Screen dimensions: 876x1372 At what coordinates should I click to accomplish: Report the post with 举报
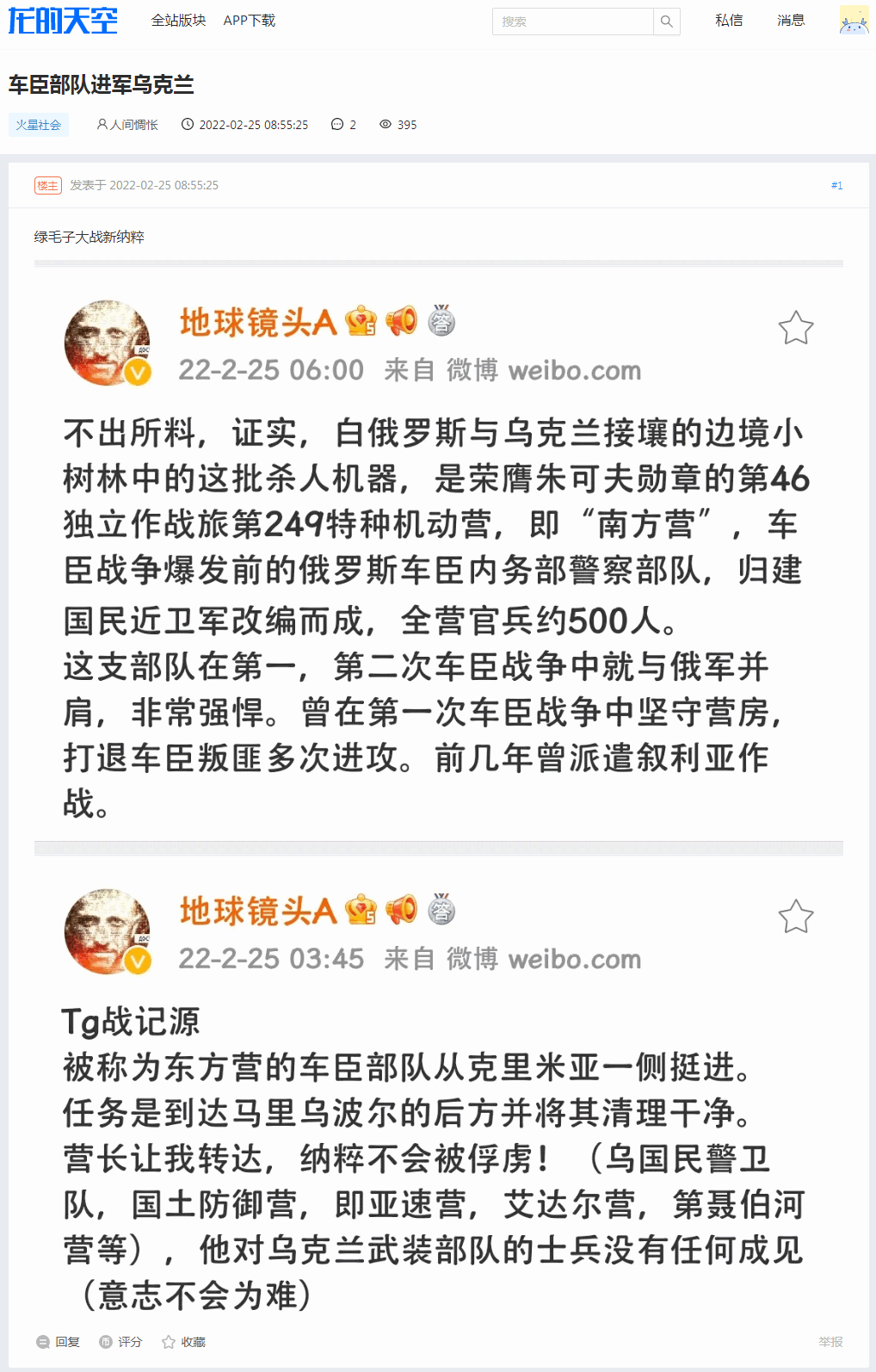(x=830, y=1342)
